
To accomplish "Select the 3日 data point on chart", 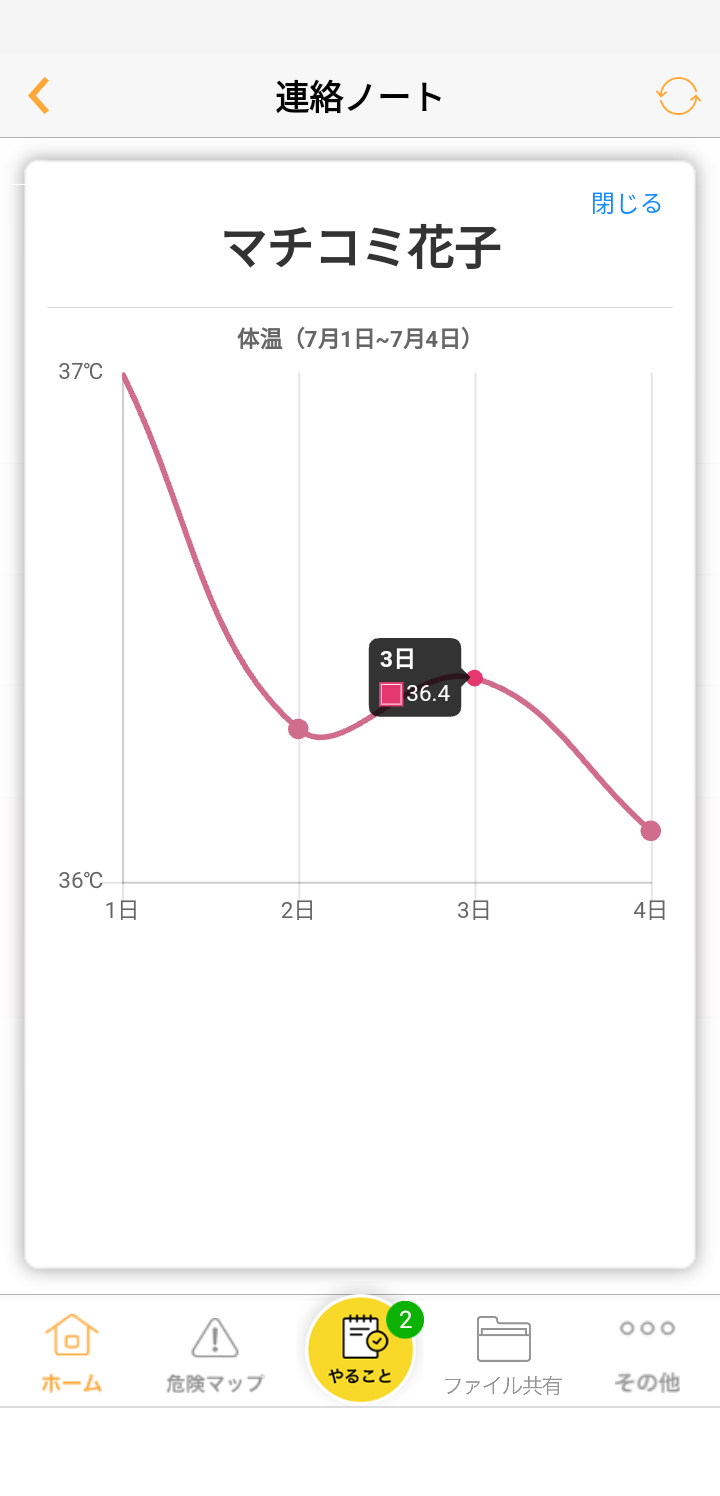I will [x=475, y=678].
